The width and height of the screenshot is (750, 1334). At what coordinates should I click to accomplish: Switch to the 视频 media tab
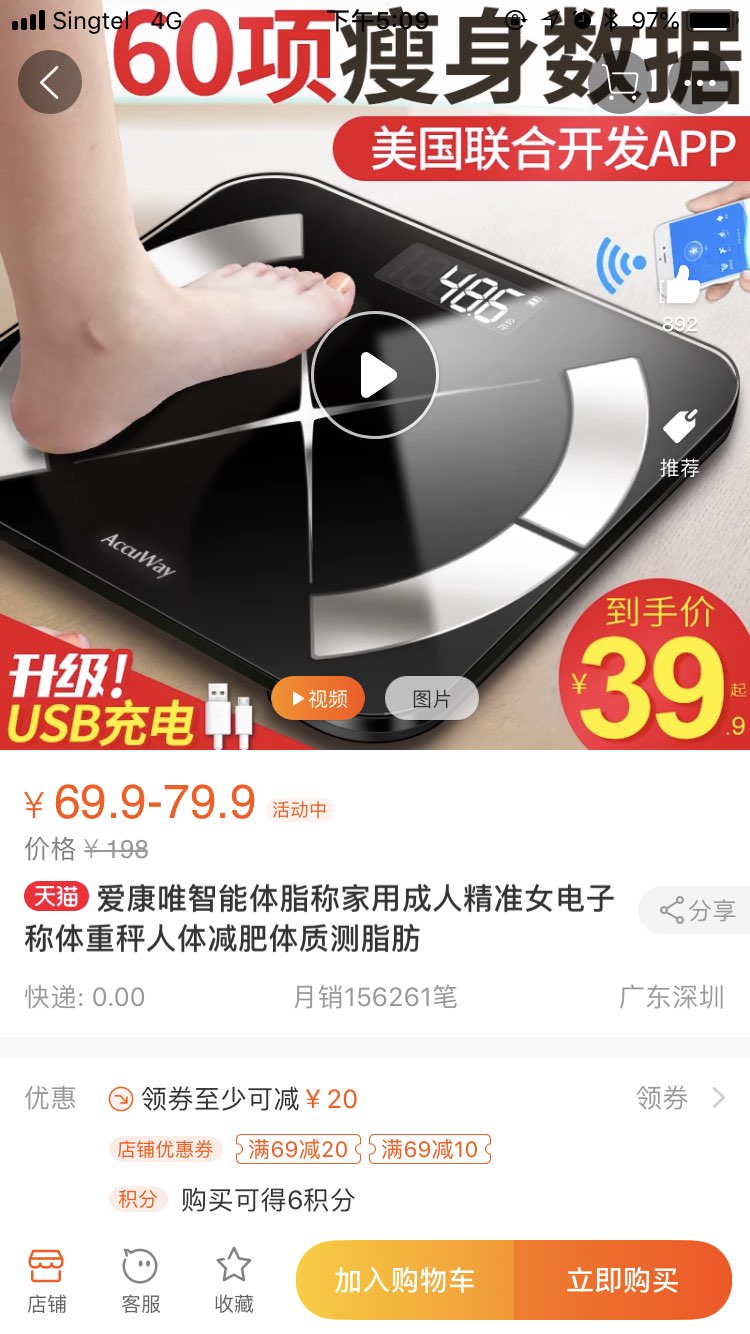click(318, 699)
